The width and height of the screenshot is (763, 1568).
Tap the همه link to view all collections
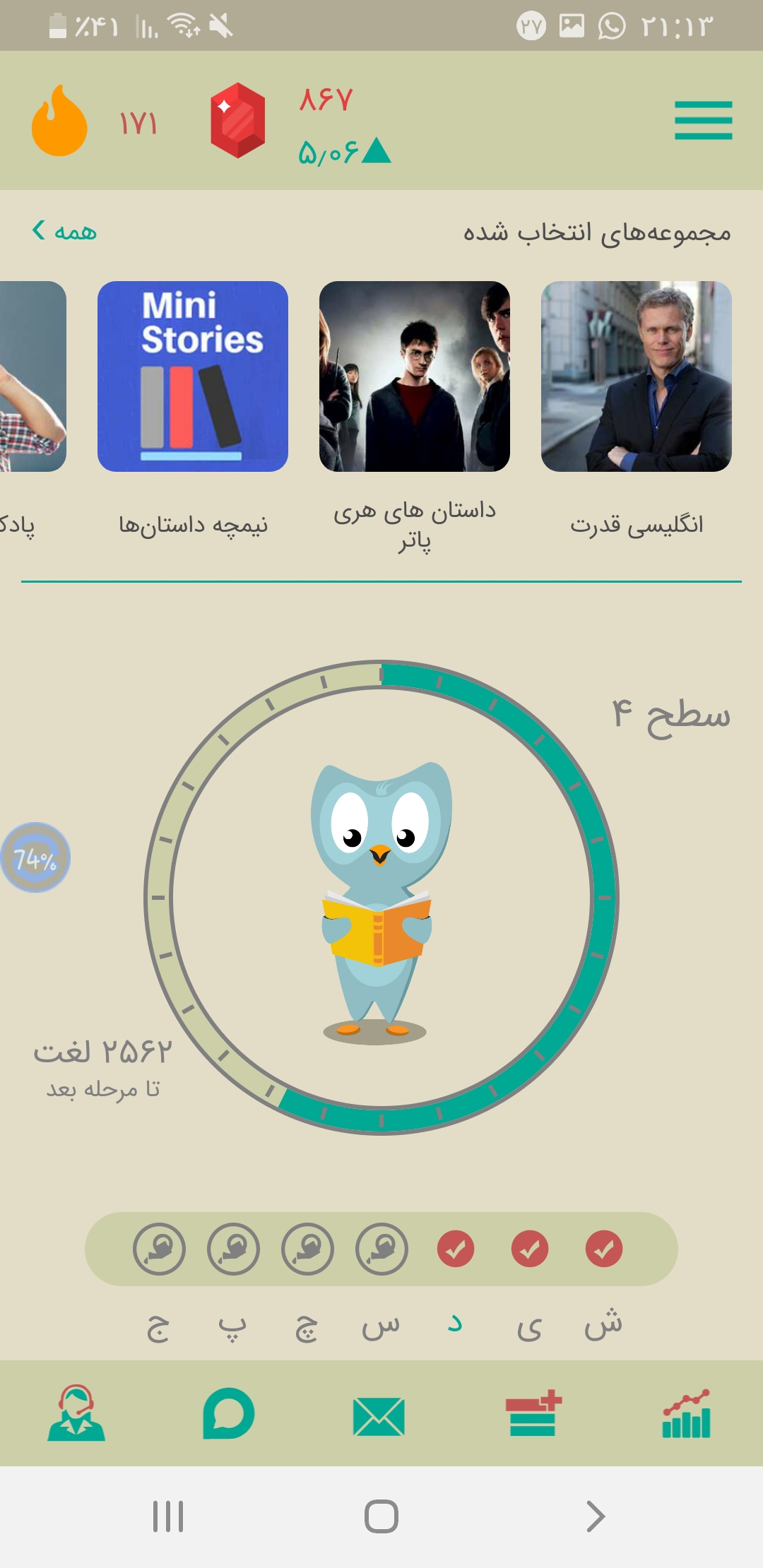64,231
